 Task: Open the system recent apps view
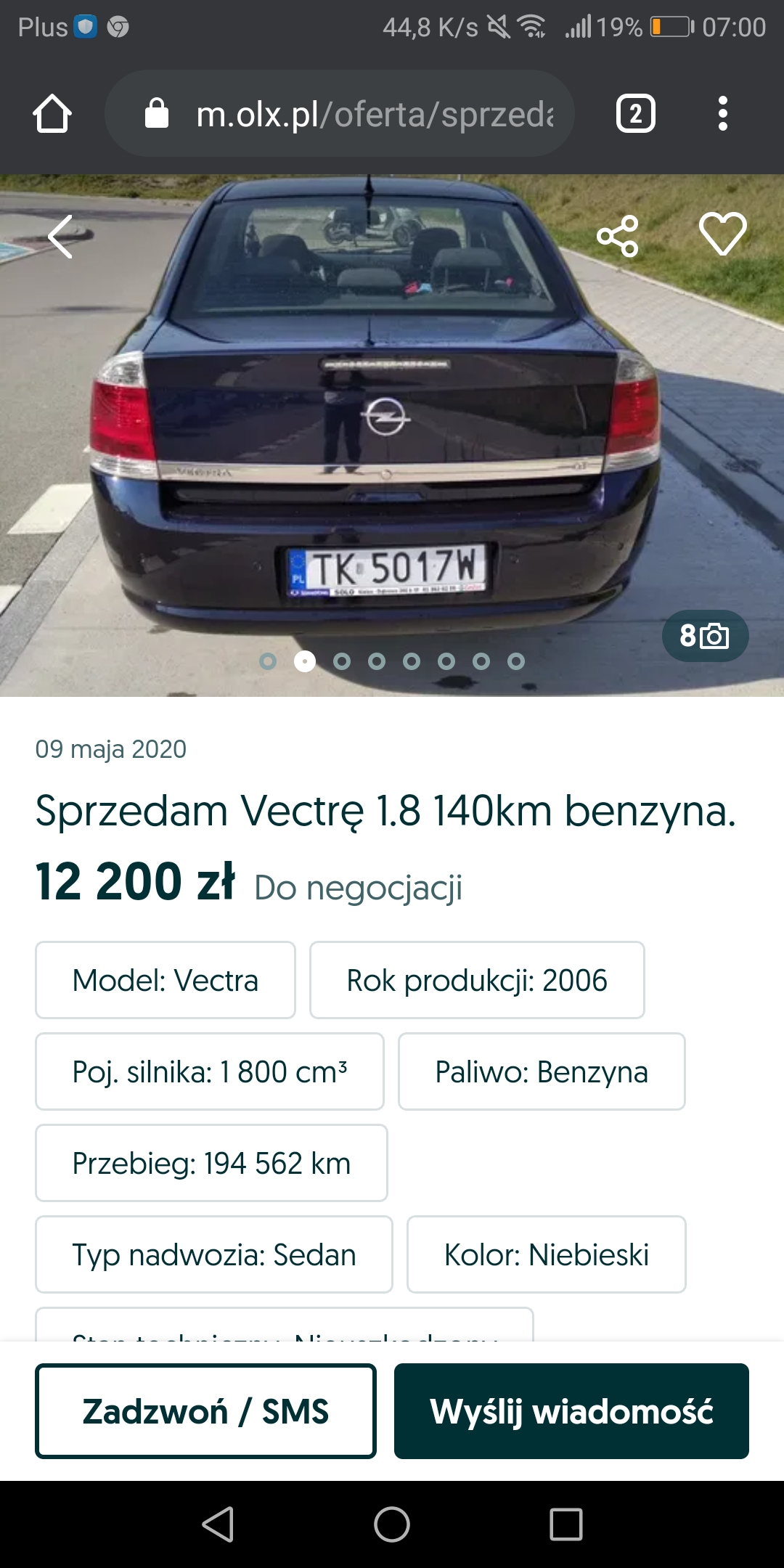[x=566, y=1524]
